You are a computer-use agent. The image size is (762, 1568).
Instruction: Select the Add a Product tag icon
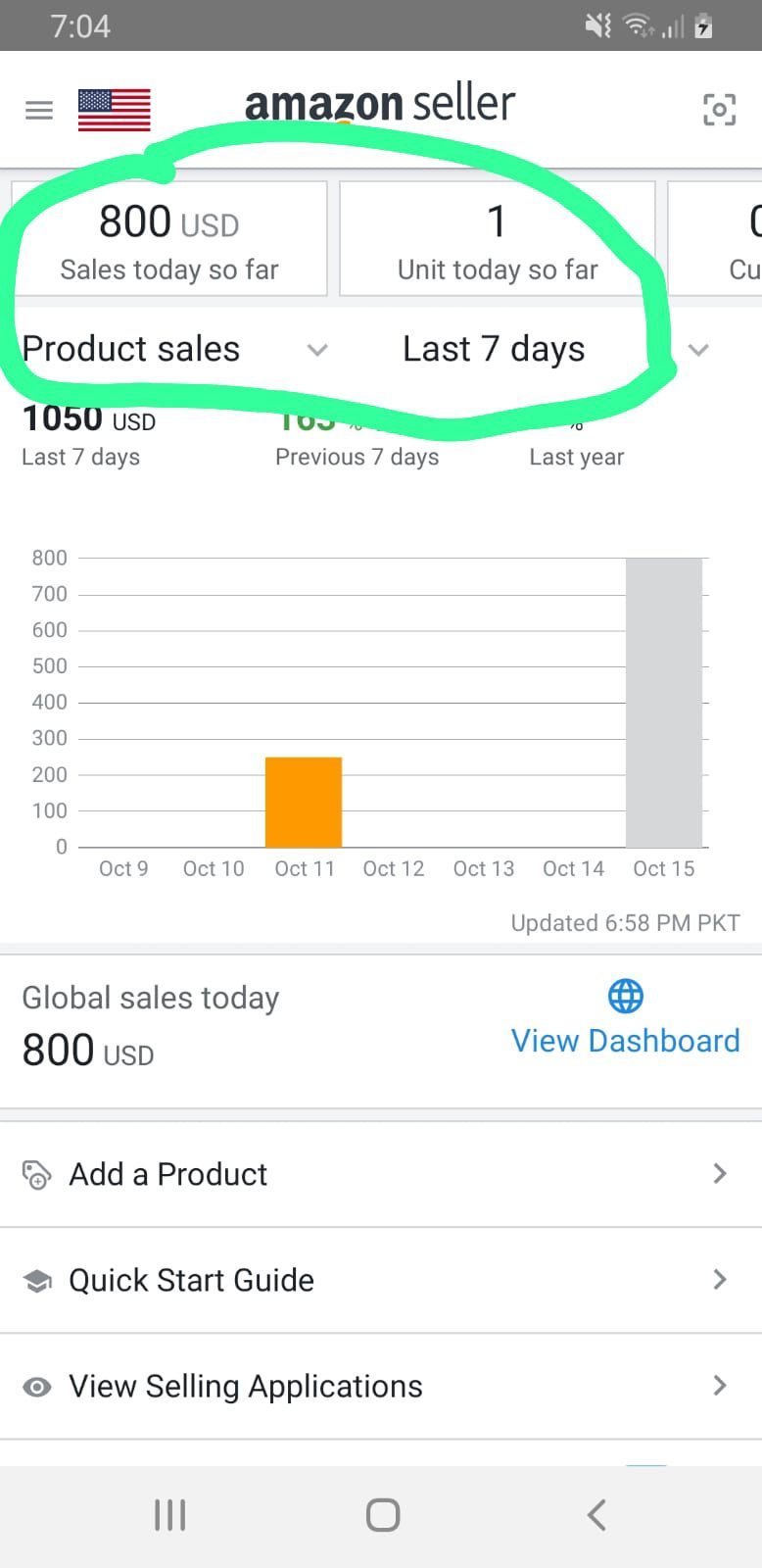(37, 1174)
